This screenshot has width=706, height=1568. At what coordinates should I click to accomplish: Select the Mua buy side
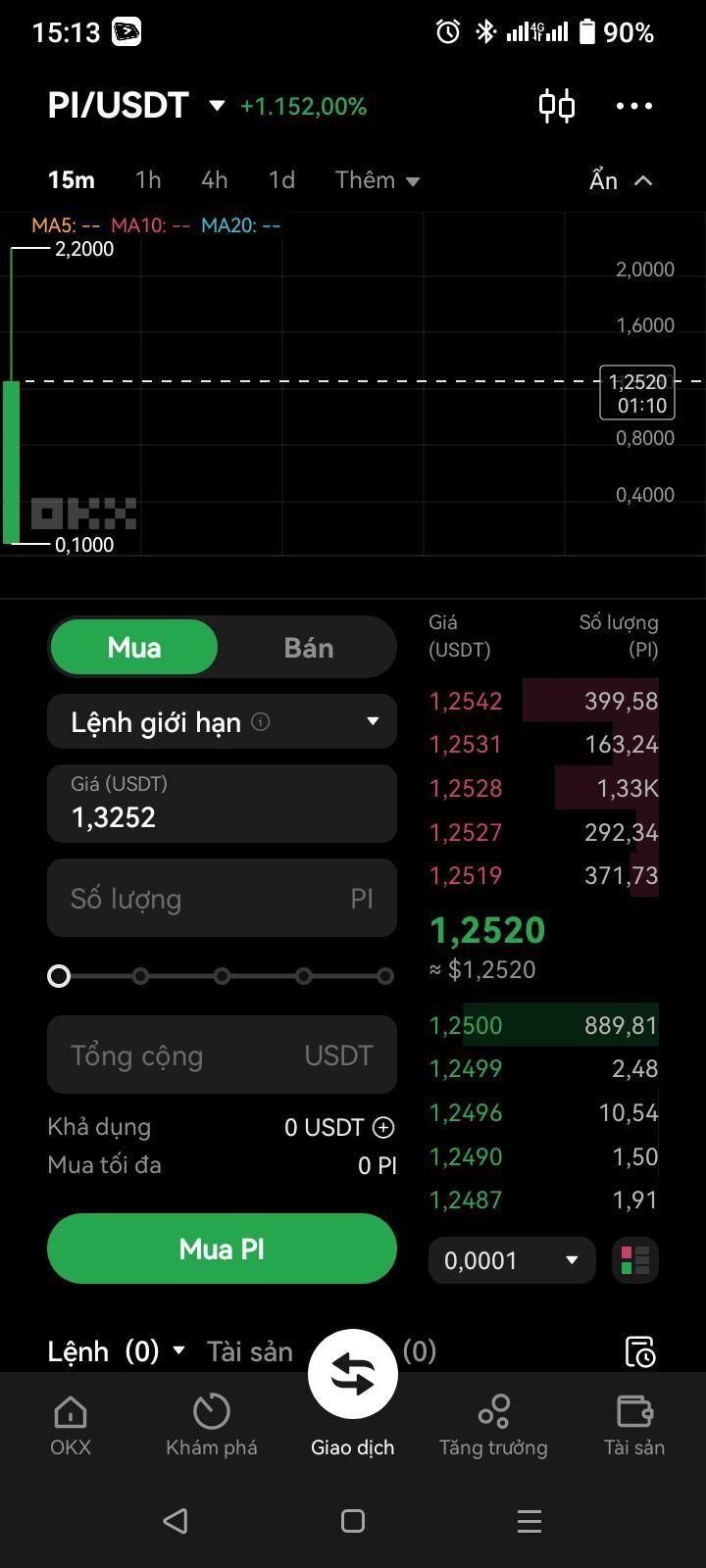tap(133, 647)
